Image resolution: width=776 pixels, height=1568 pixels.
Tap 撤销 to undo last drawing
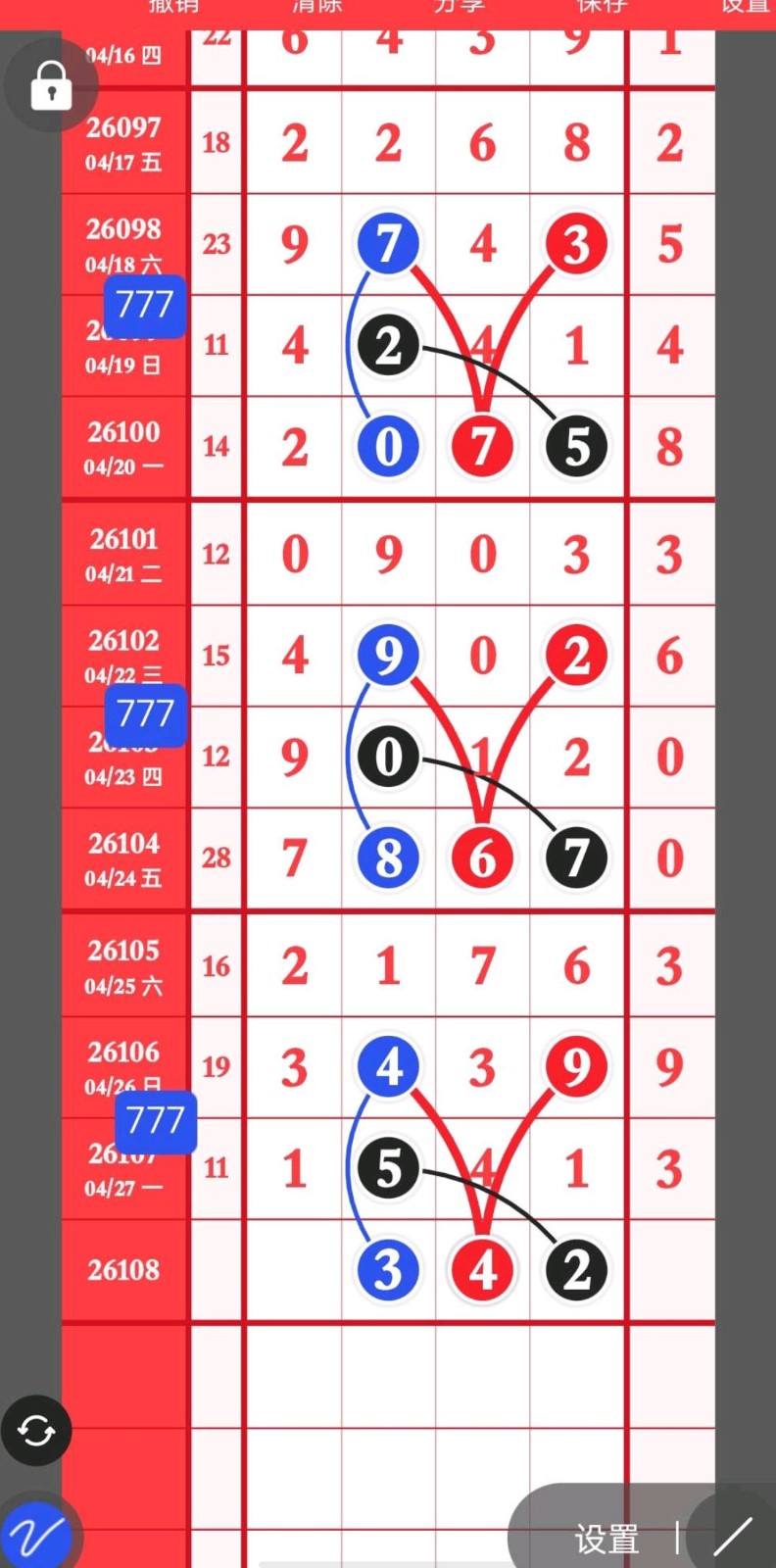click(x=173, y=6)
